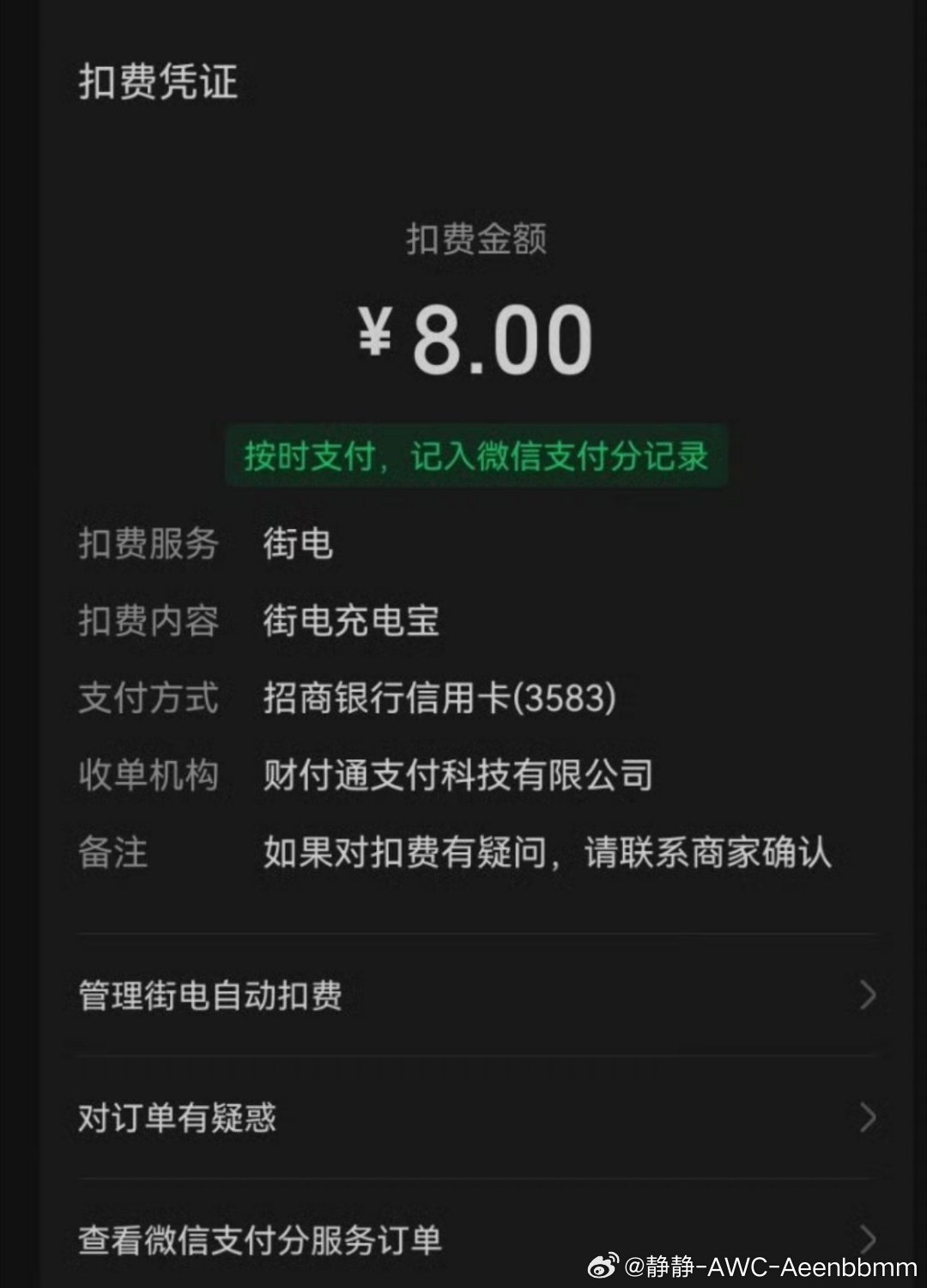
Task: Tap the 财付通支付科技有限公司 acquirer name
Action: pyautogui.click(x=459, y=773)
